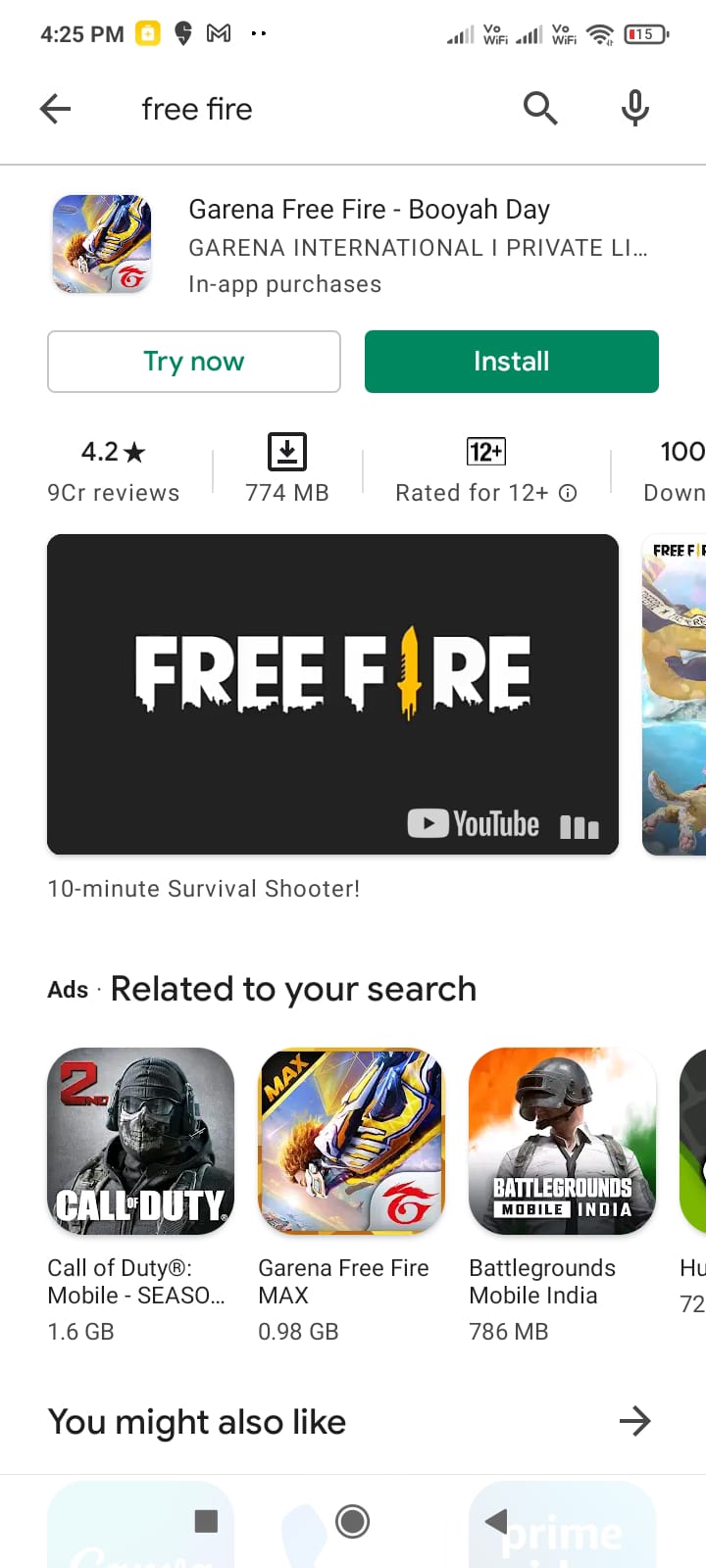
Task: Expand the "You might also like" arrow
Action: [x=635, y=1421]
